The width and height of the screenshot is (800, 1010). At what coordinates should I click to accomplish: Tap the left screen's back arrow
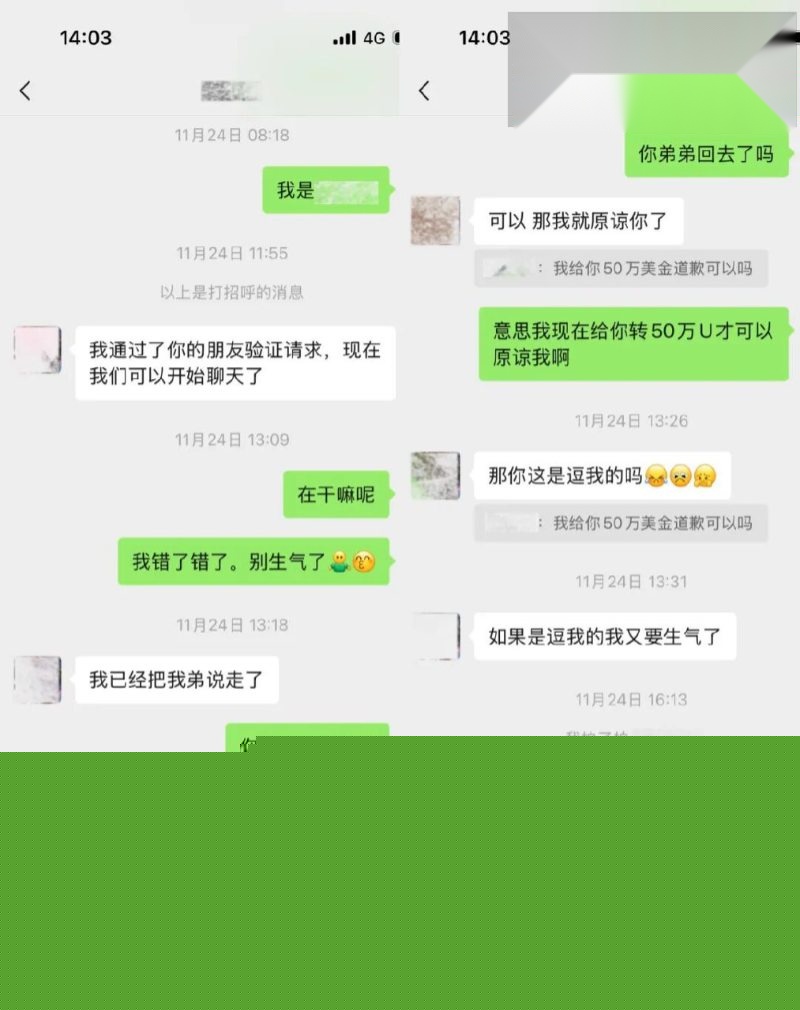(x=25, y=90)
